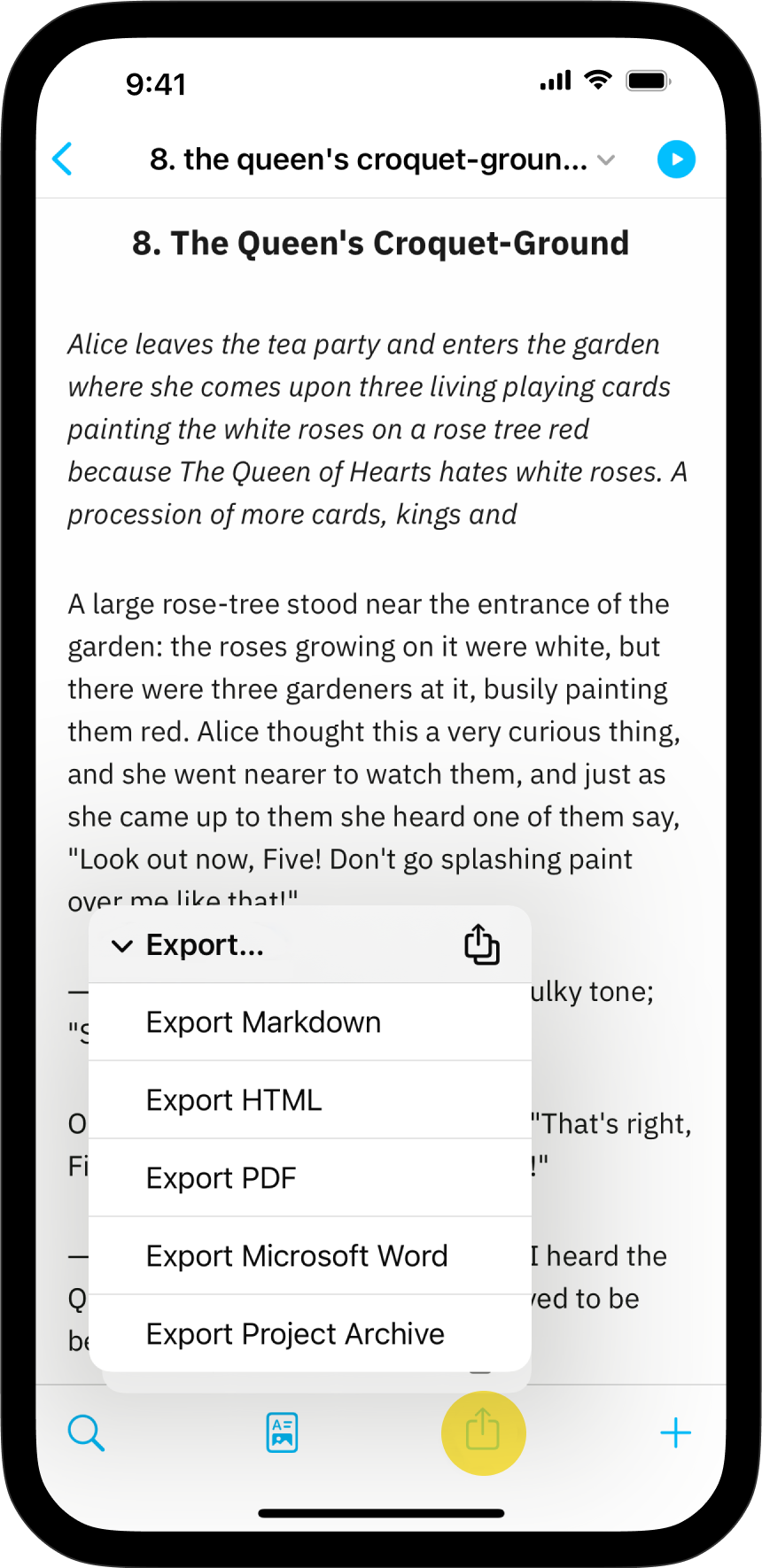The height and width of the screenshot is (1568, 762).
Task: Select Export PDF
Action: pyautogui.click(x=222, y=1178)
